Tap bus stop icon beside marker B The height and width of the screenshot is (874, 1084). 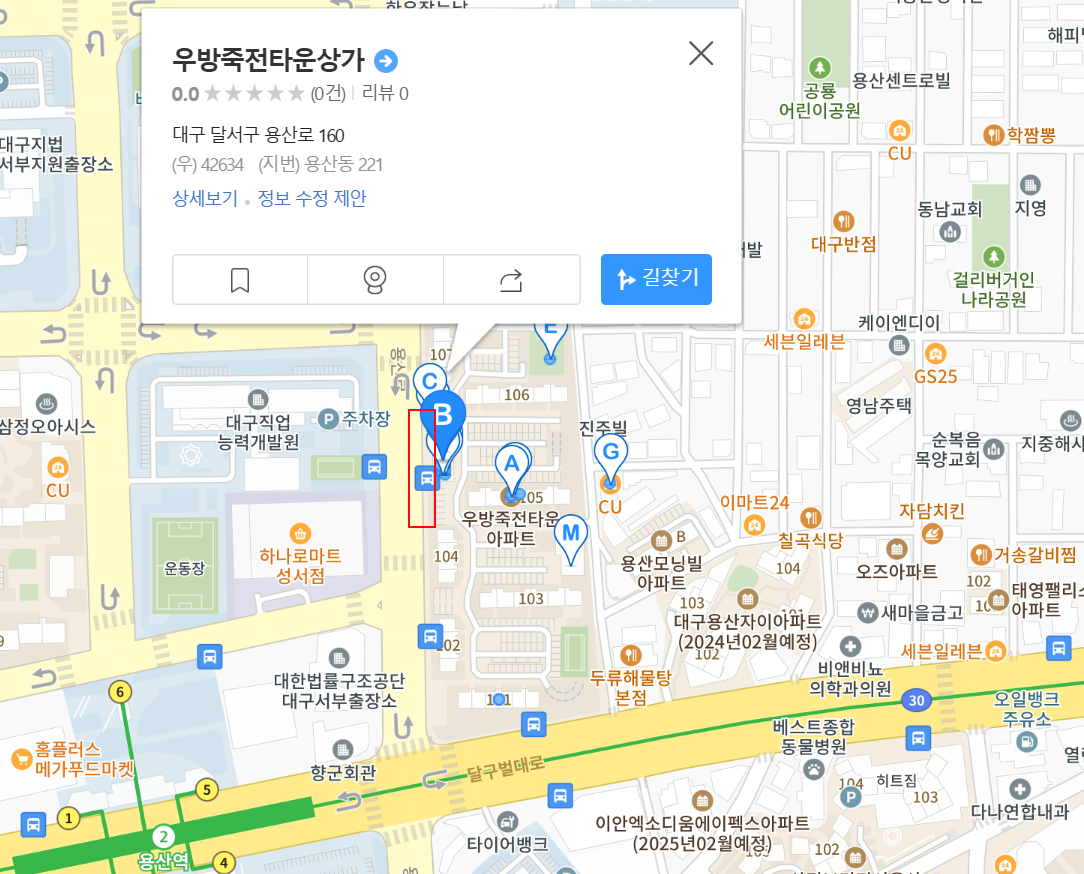[x=426, y=478]
